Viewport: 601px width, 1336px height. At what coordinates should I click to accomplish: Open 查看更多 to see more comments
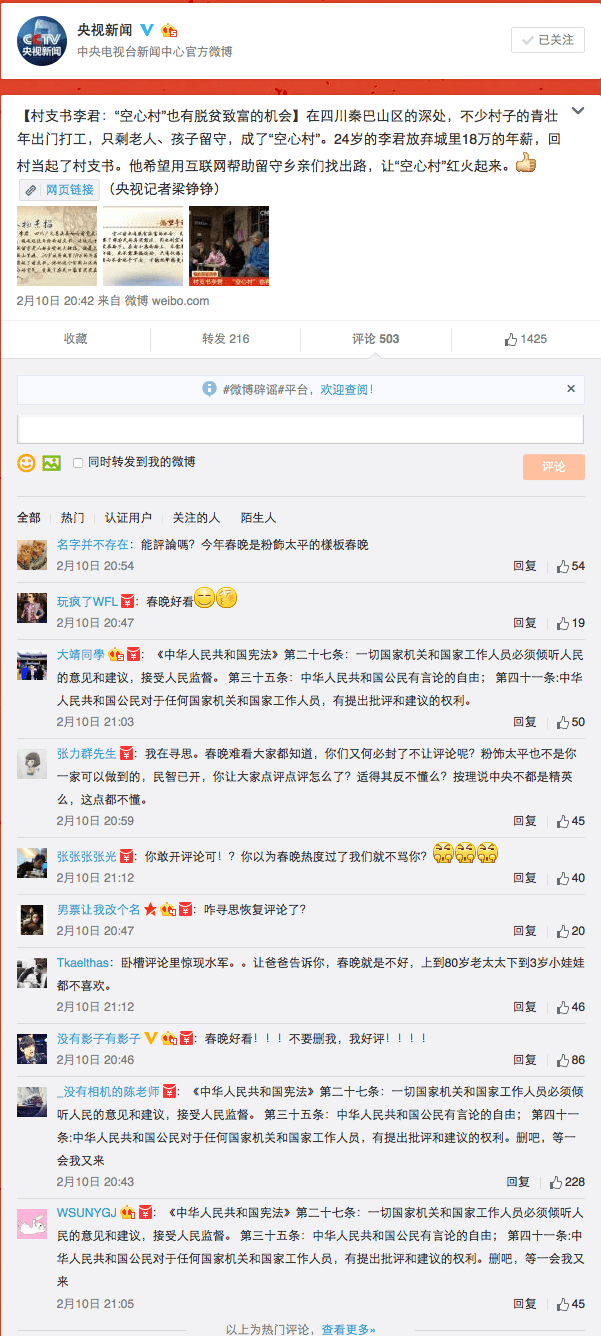(348, 1329)
